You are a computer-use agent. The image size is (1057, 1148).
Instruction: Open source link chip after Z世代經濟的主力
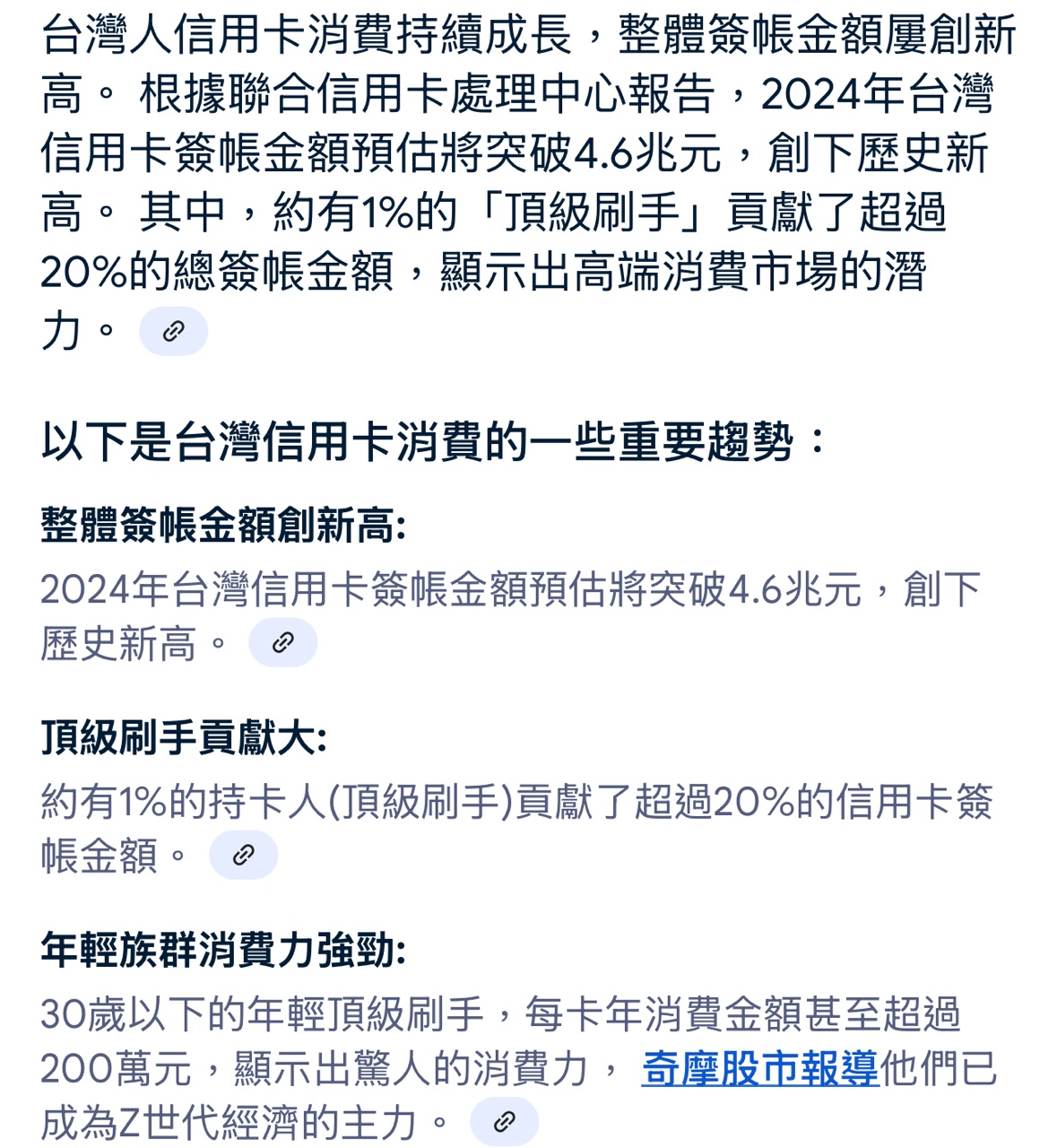point(504,1121)
